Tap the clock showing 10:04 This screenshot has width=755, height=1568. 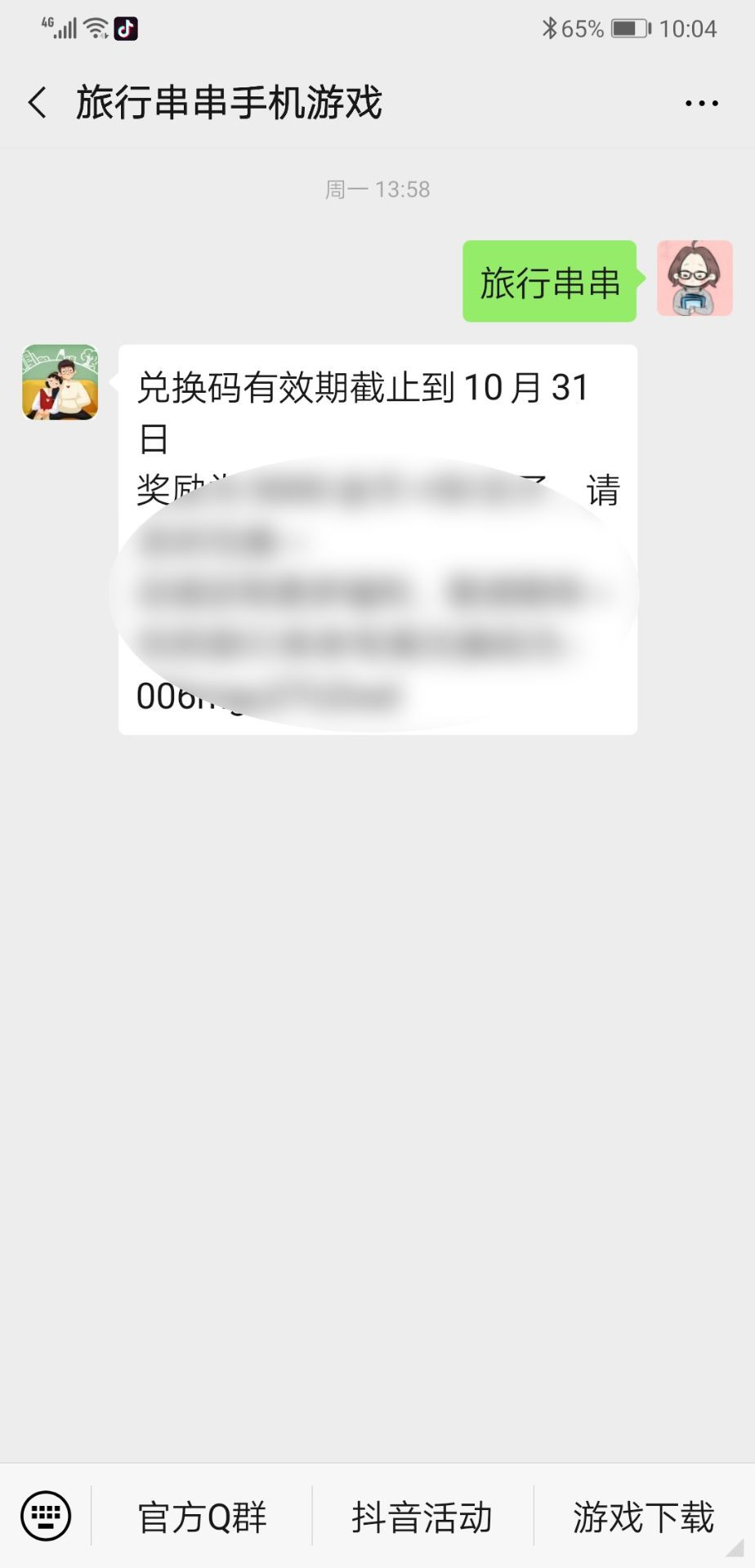(691, 27)
